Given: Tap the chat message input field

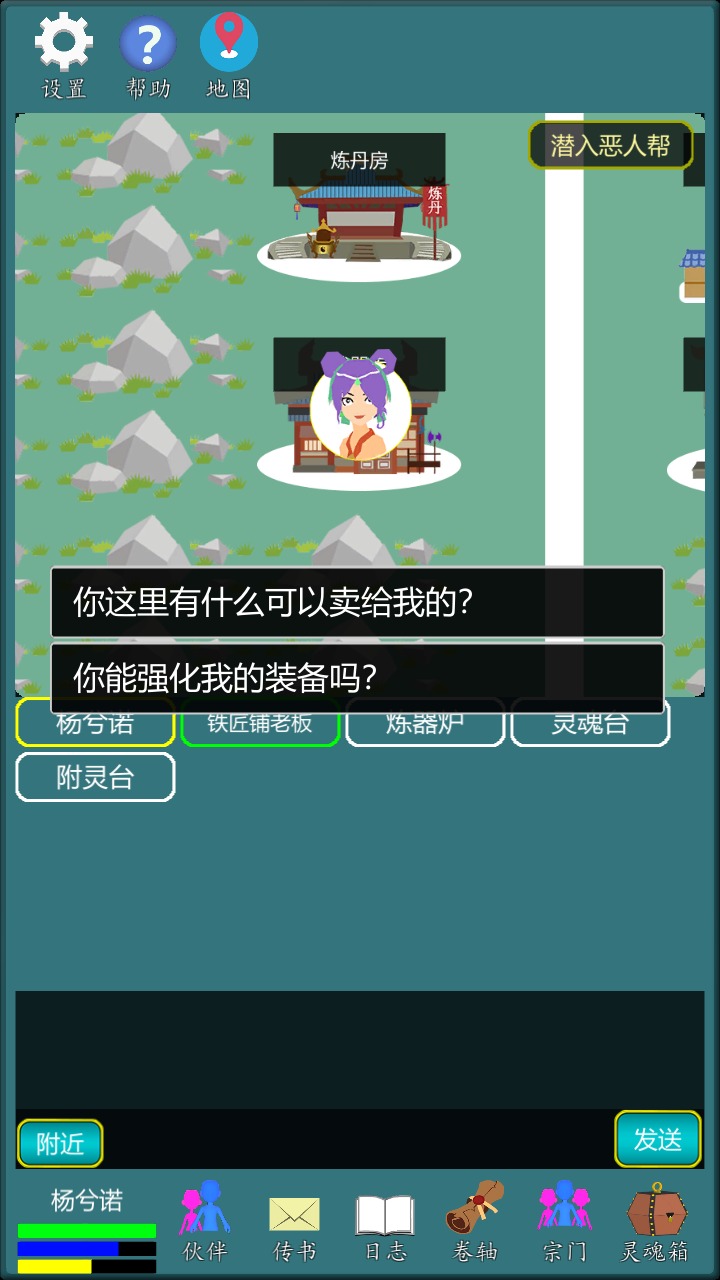Looking at the screenshot, I should [x=358, y=1140].
